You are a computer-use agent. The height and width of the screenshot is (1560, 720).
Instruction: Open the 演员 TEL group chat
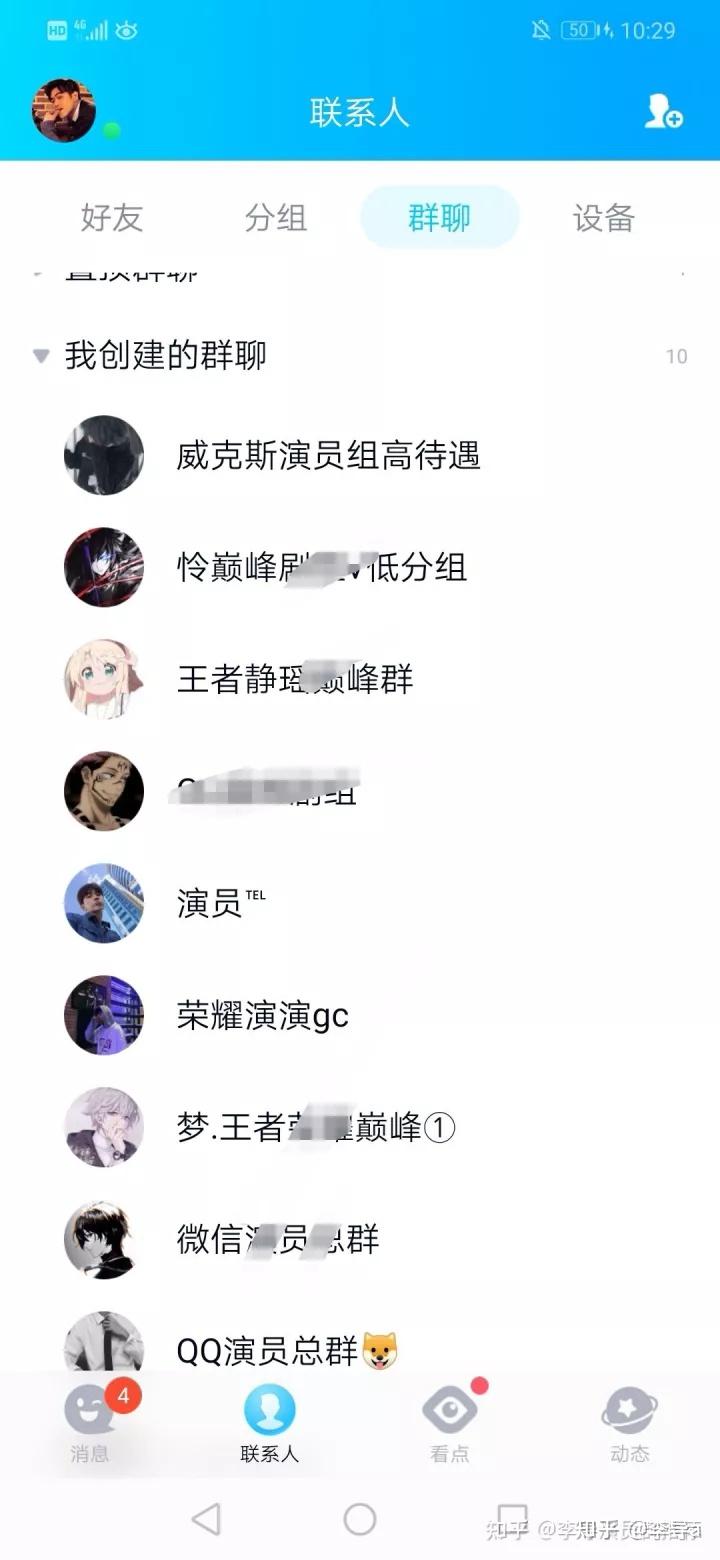click(220, 904)
